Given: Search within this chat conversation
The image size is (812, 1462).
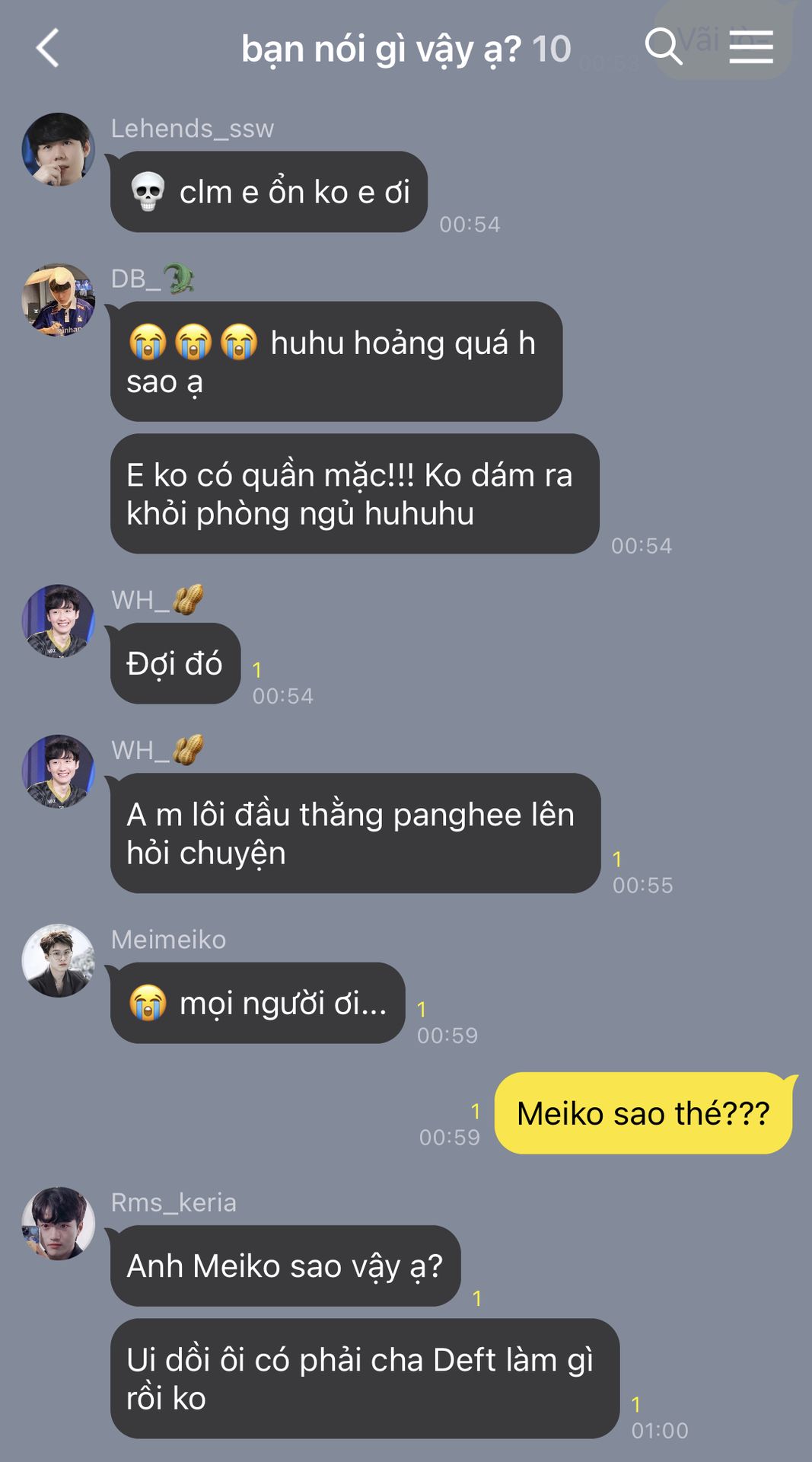Looking at the screenshot, I should (x=664, y=46).
